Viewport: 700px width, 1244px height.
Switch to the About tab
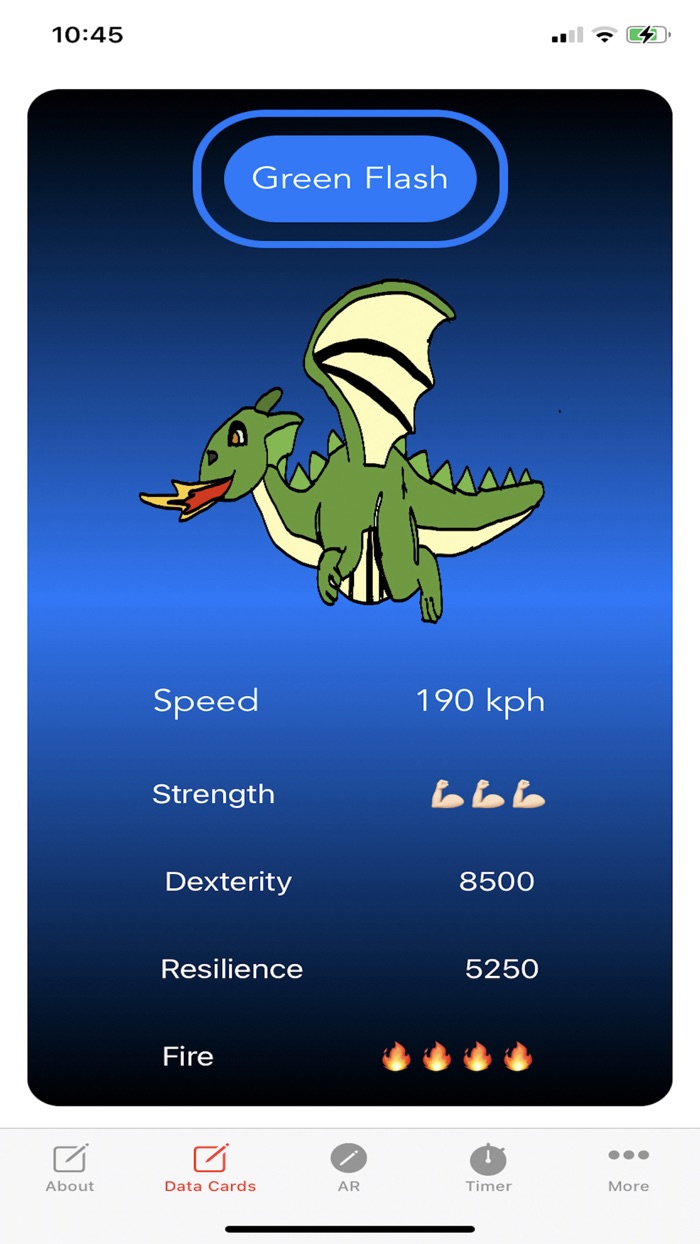70,1168
